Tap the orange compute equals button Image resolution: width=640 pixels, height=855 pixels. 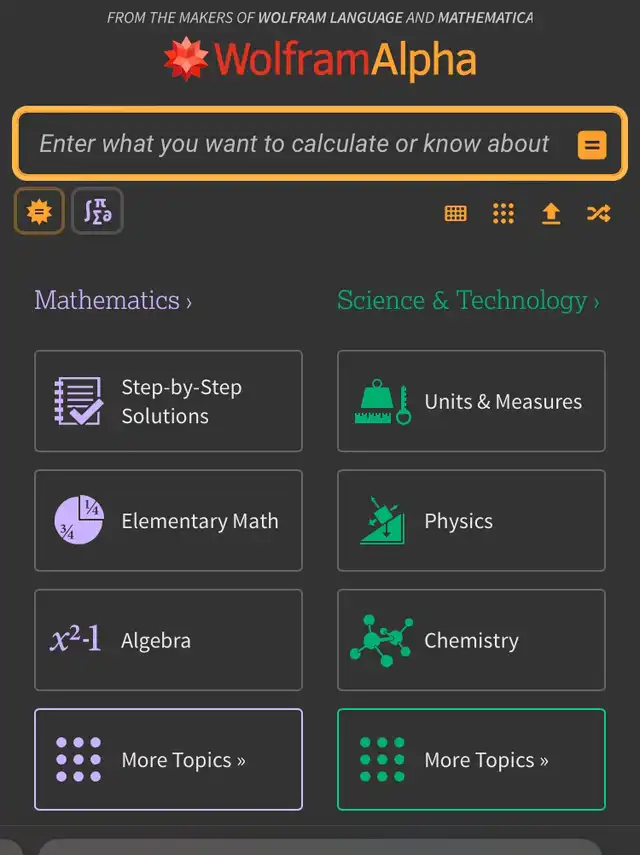tap(592, 145)
